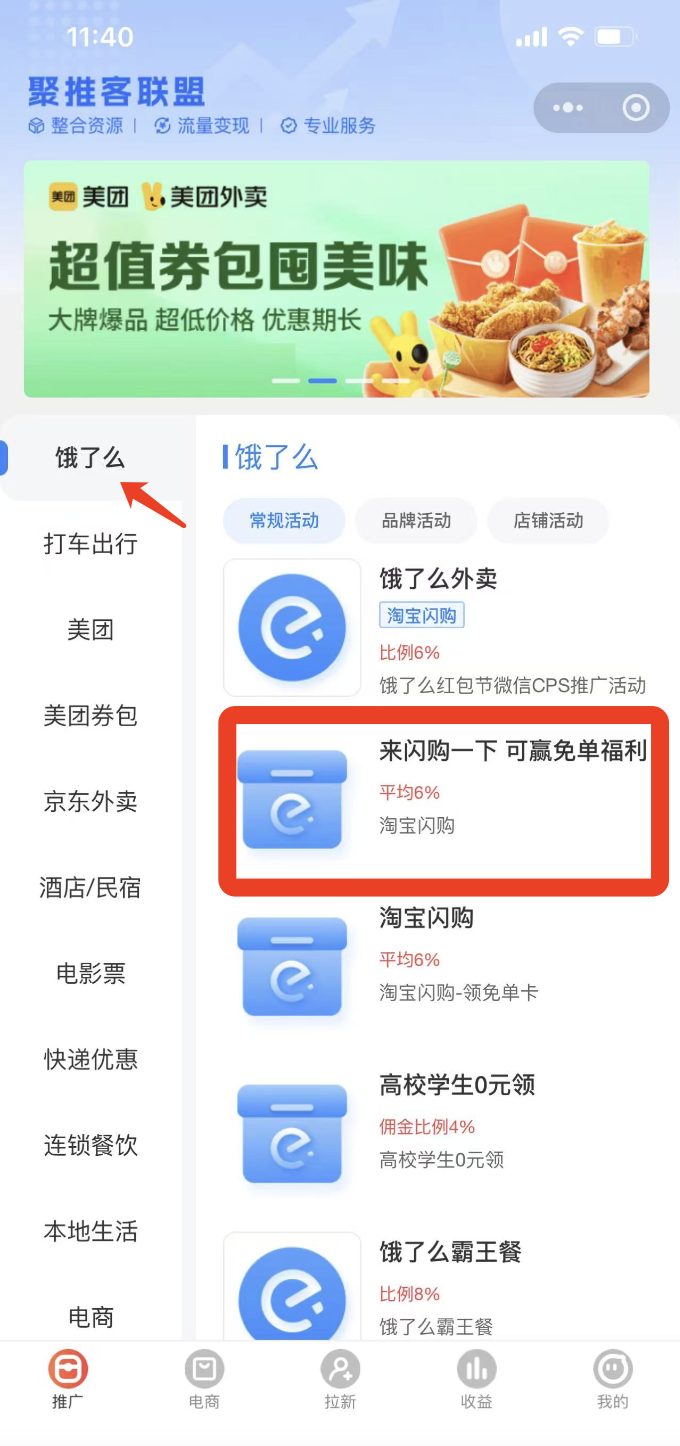Screen dimensions: 680x1446
Task: Open the 饿了么外卖 promotion
Action: (437, 628)
